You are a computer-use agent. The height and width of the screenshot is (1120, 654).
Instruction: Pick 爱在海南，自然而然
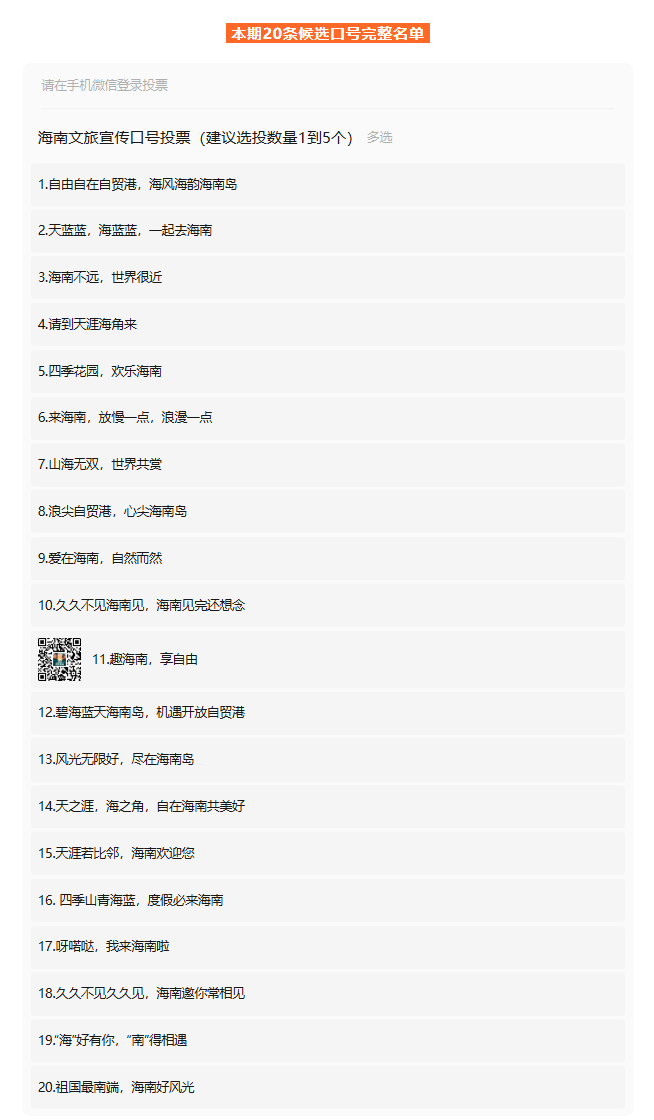coord(328,559)
